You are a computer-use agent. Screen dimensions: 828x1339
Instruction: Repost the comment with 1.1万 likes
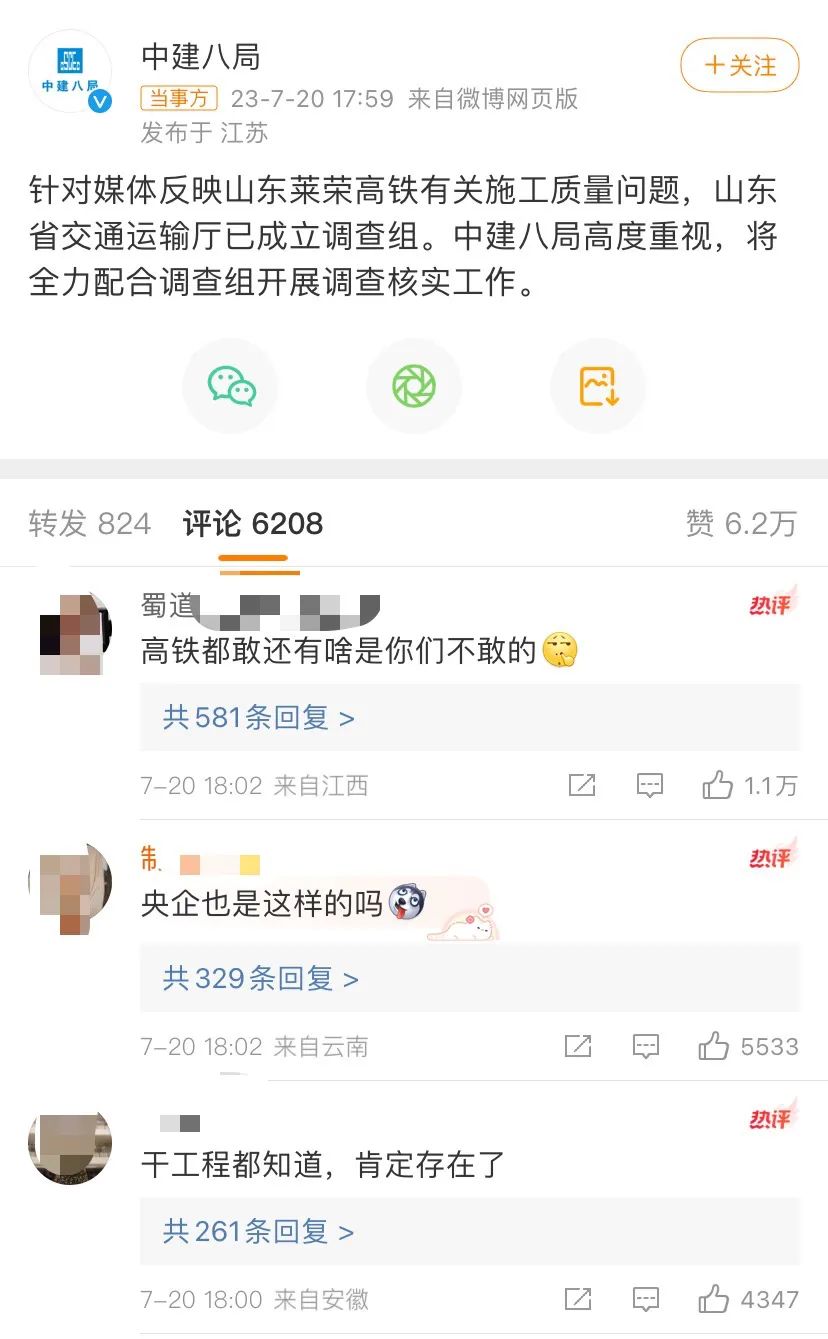582,786
